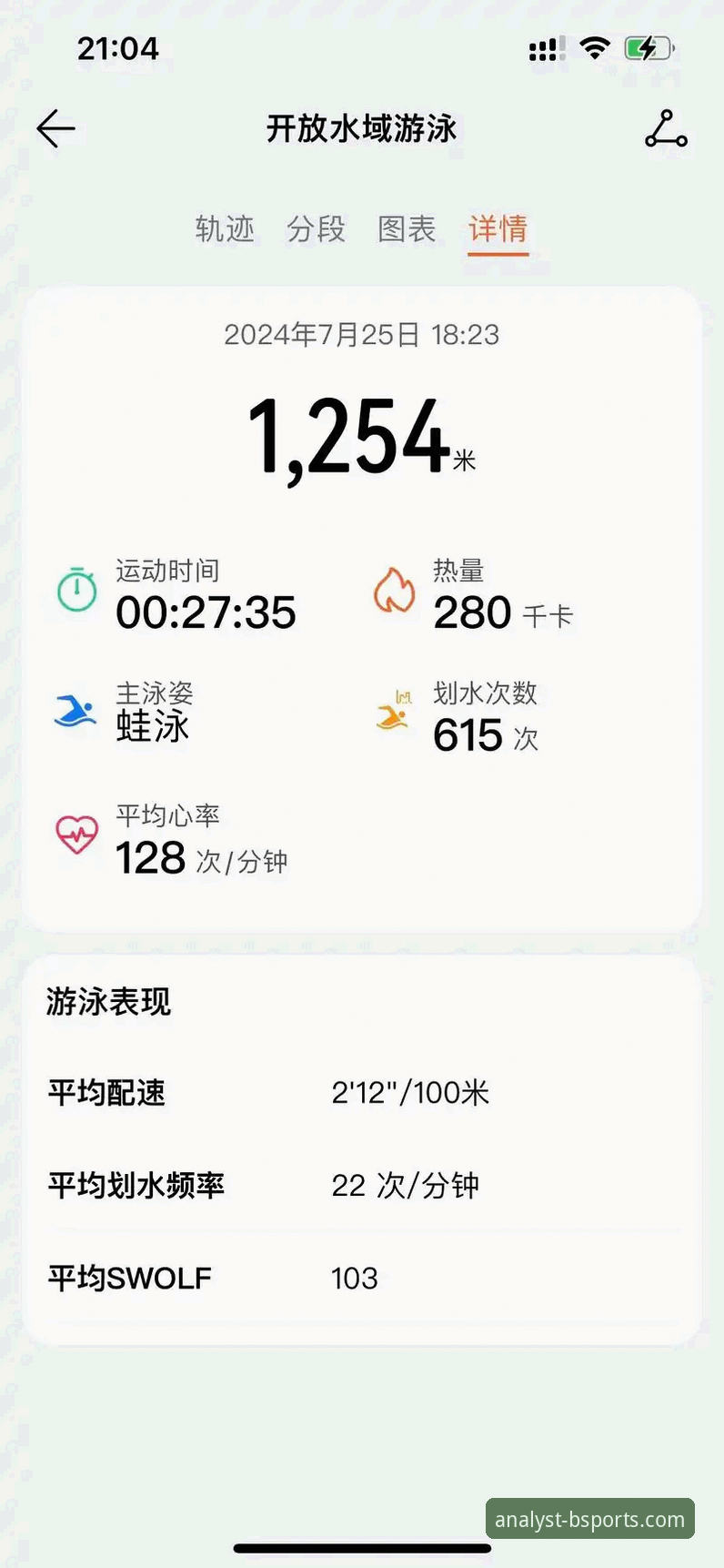The width and height of the screenshot is (724, 1568).
Task: Click the stopwatch icon beside 运动时间
Action: pos(76,591)
